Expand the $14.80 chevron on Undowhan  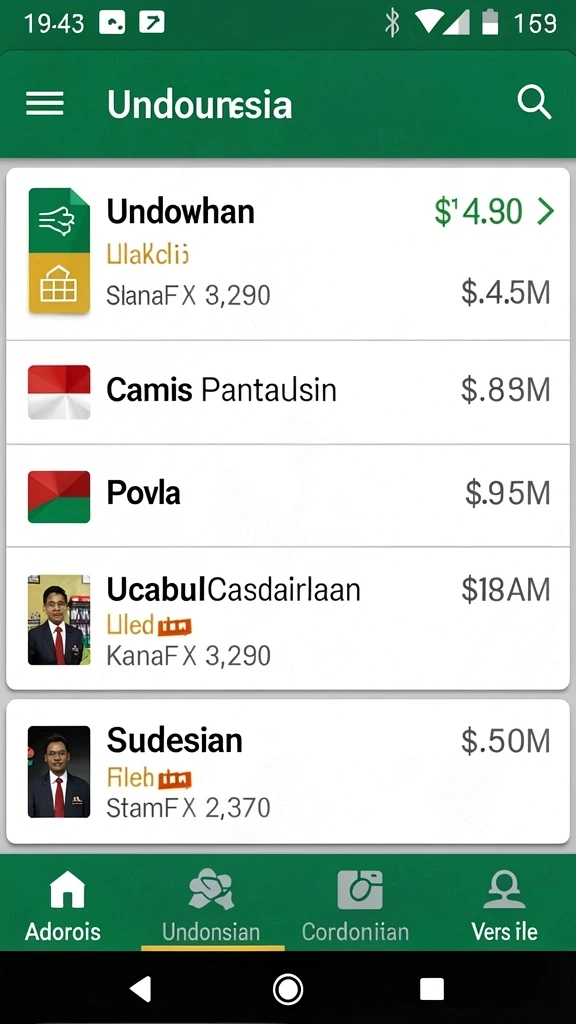(545, 212)
